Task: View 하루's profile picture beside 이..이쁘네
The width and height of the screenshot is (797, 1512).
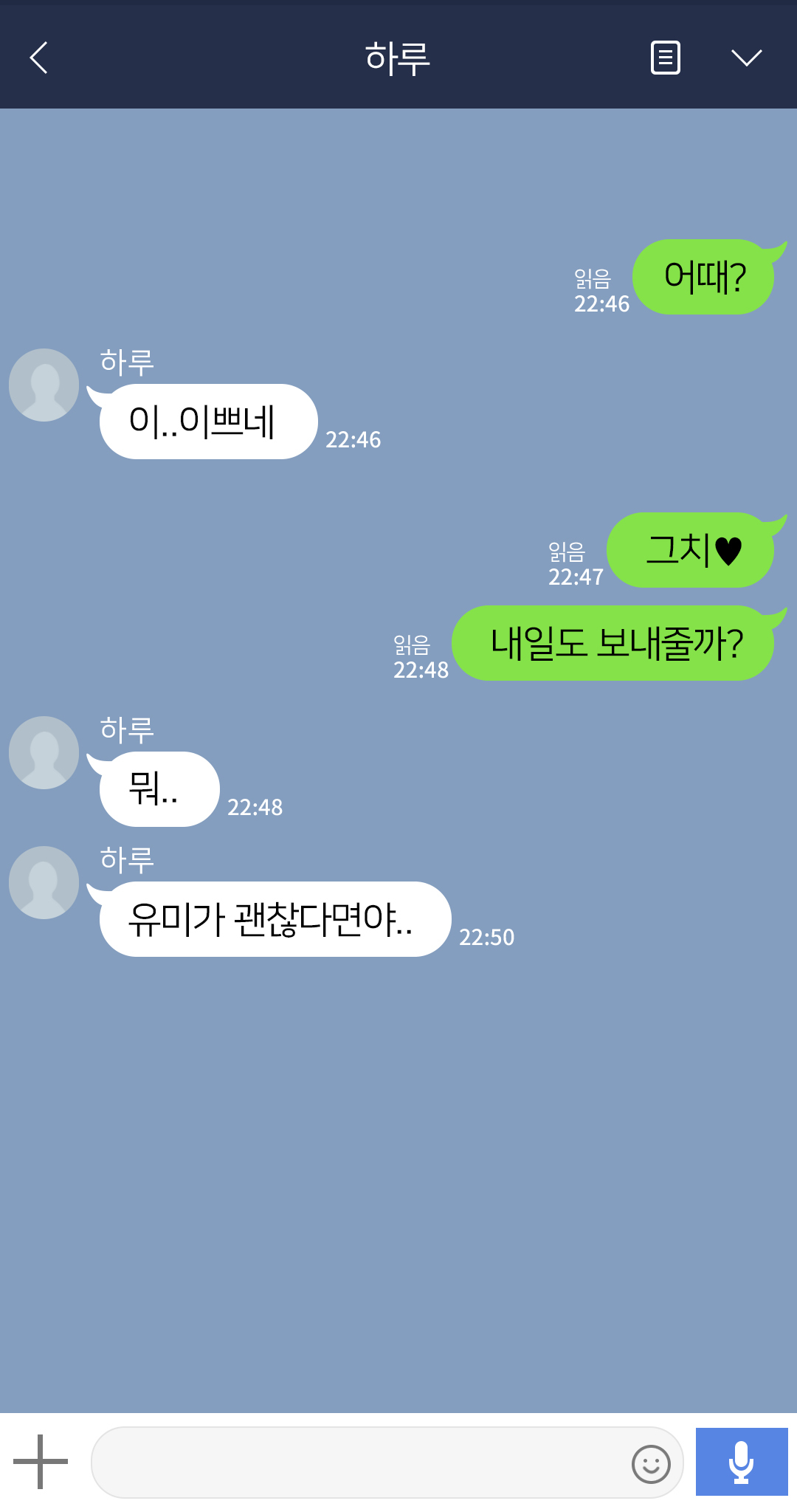Action: [44, 385]
